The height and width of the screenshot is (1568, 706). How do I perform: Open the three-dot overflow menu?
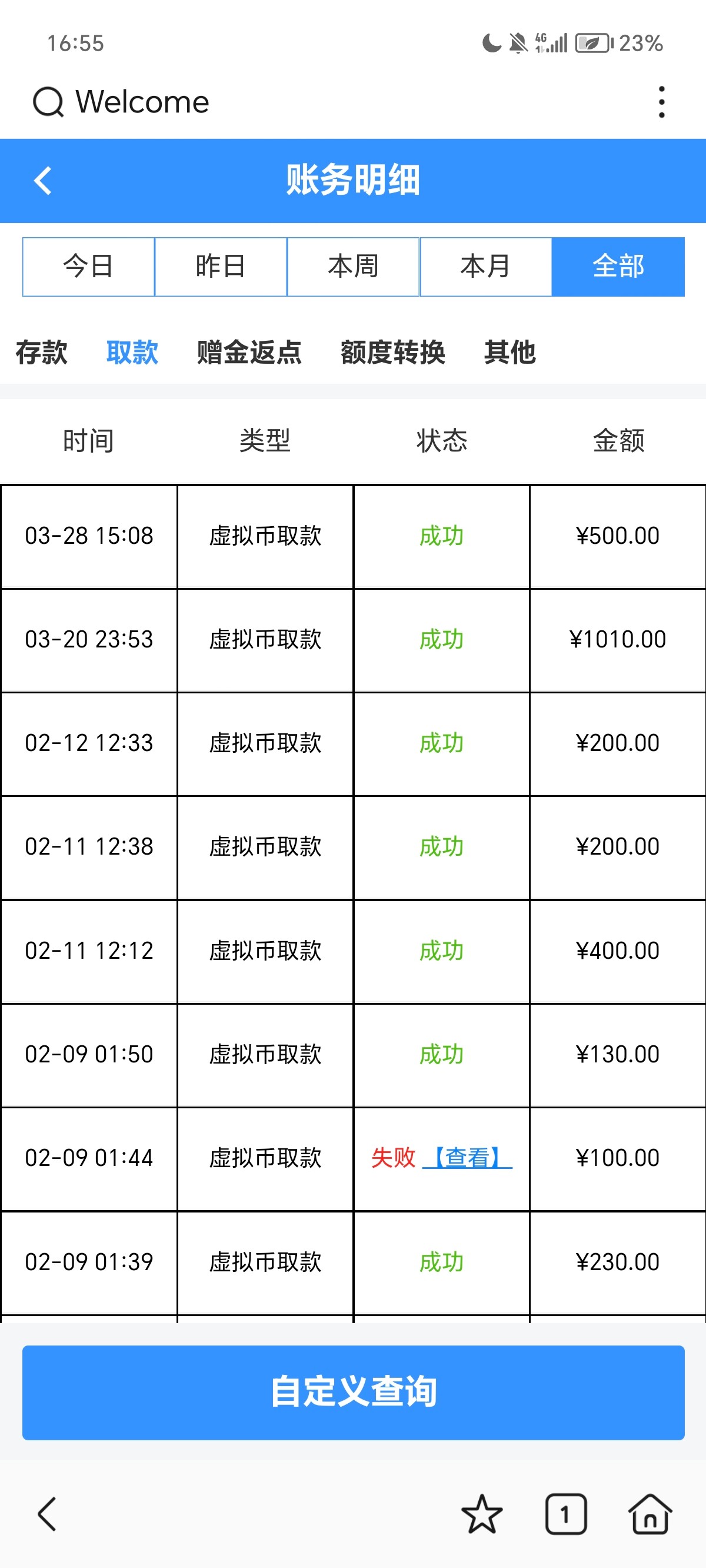(661, 102)
